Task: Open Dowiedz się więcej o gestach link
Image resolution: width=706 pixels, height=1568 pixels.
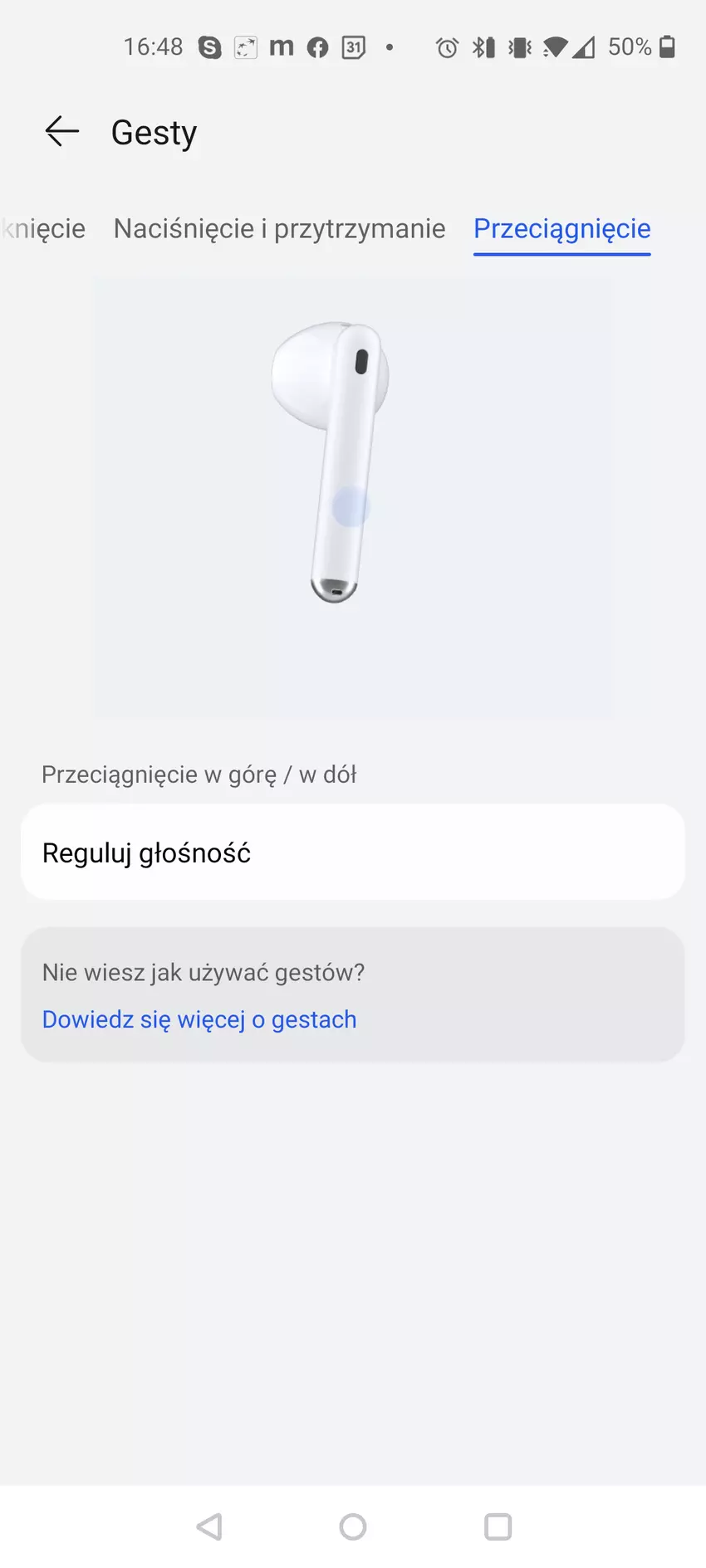Action: (199, 1019)
